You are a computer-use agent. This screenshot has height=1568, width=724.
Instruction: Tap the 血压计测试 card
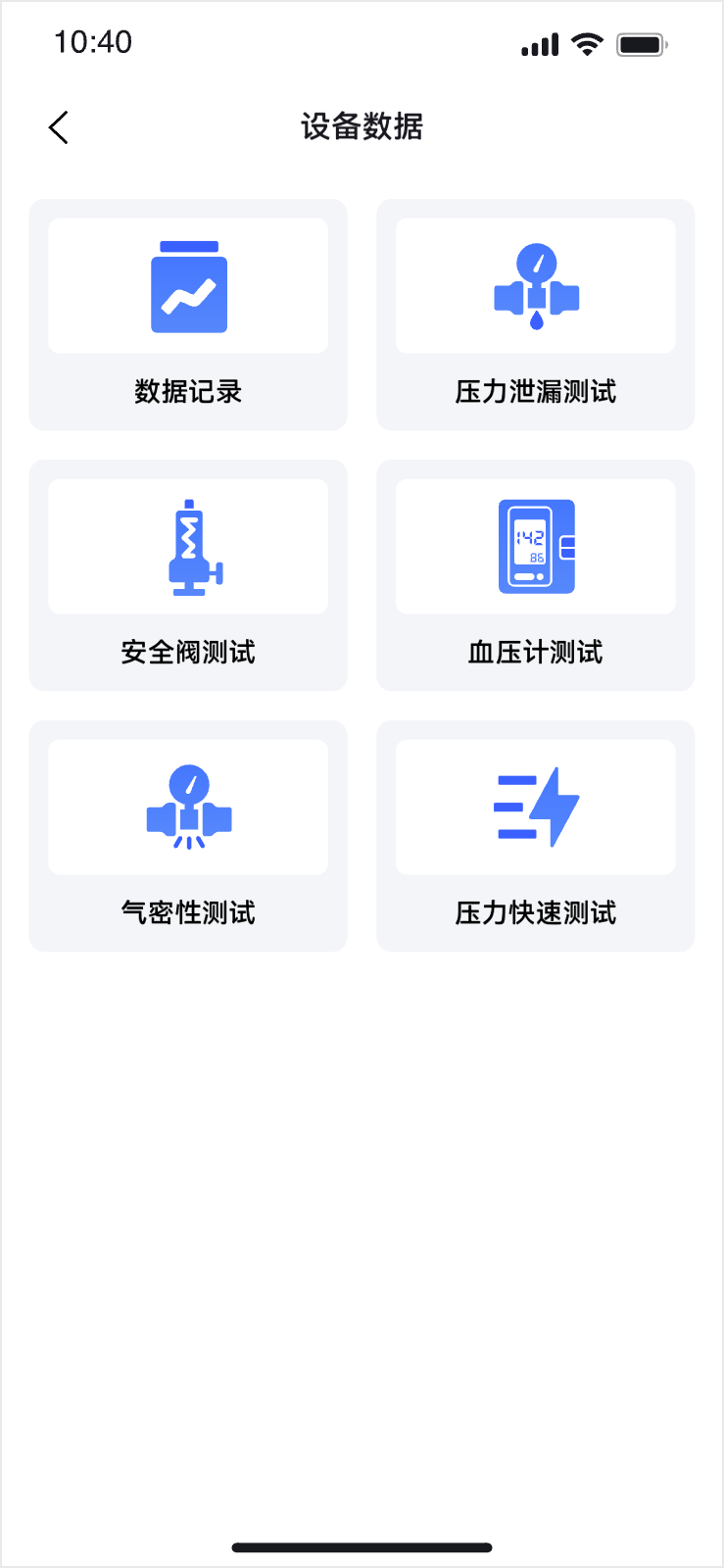point(536,575)
